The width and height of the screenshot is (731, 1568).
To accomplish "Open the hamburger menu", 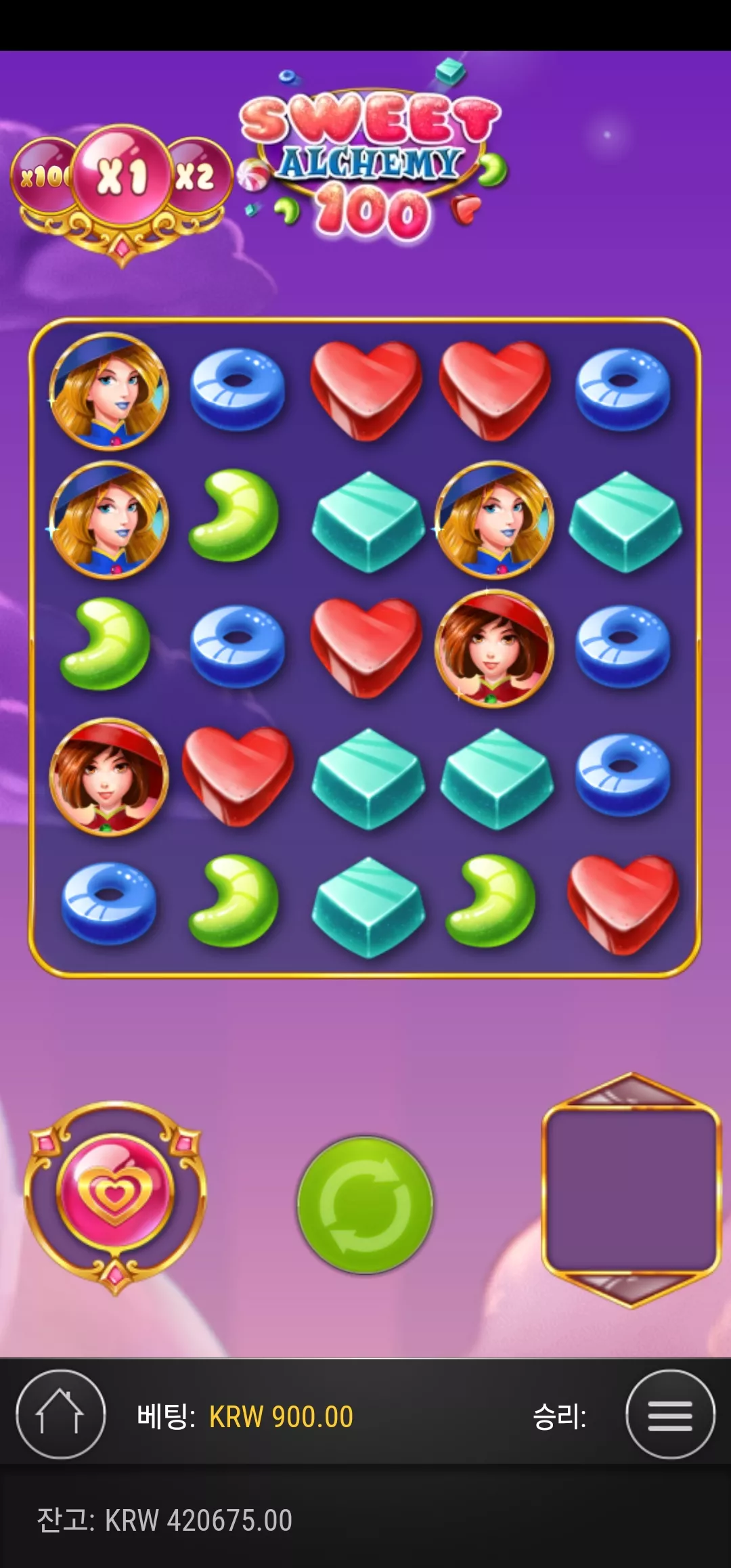I will tap(670, 1415).
